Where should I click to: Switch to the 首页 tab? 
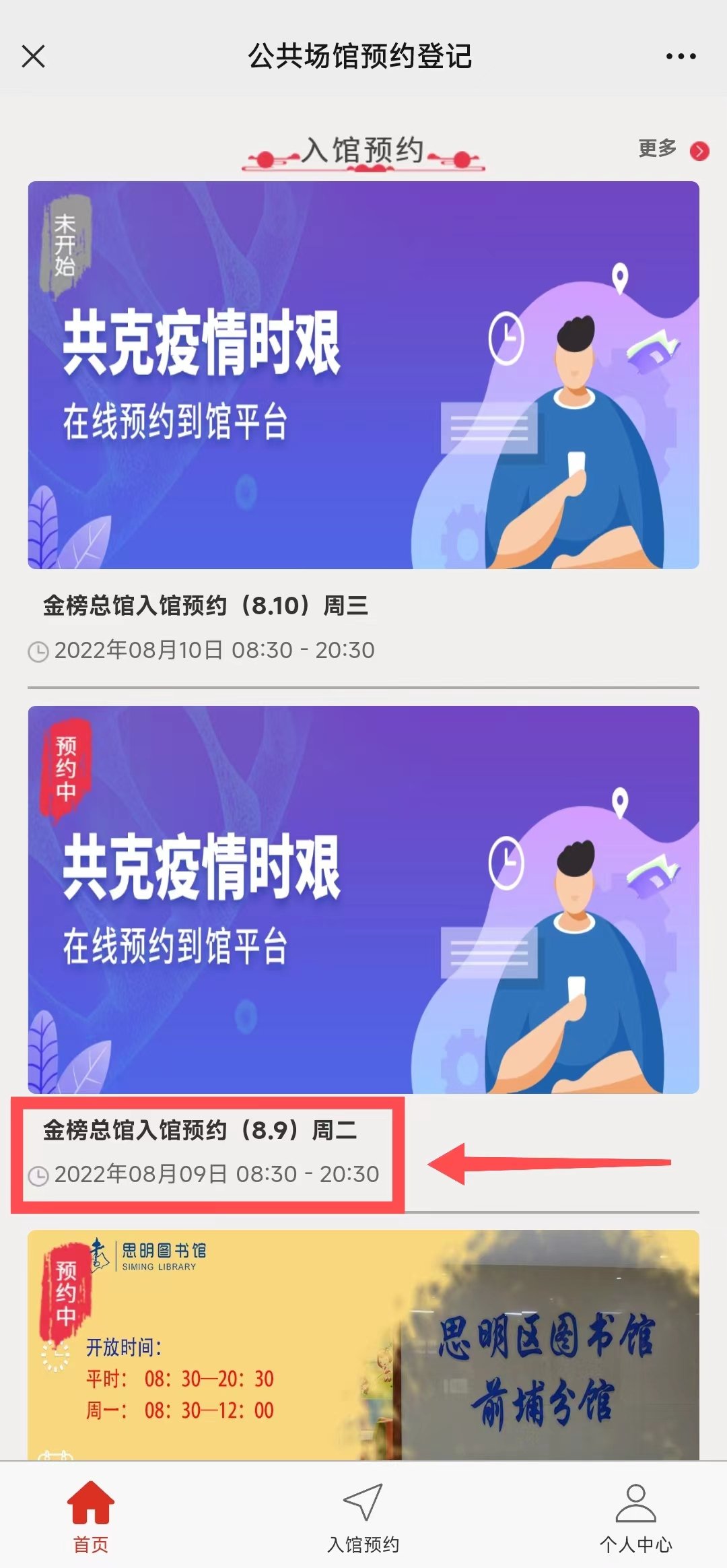(x=91, y=1515)
